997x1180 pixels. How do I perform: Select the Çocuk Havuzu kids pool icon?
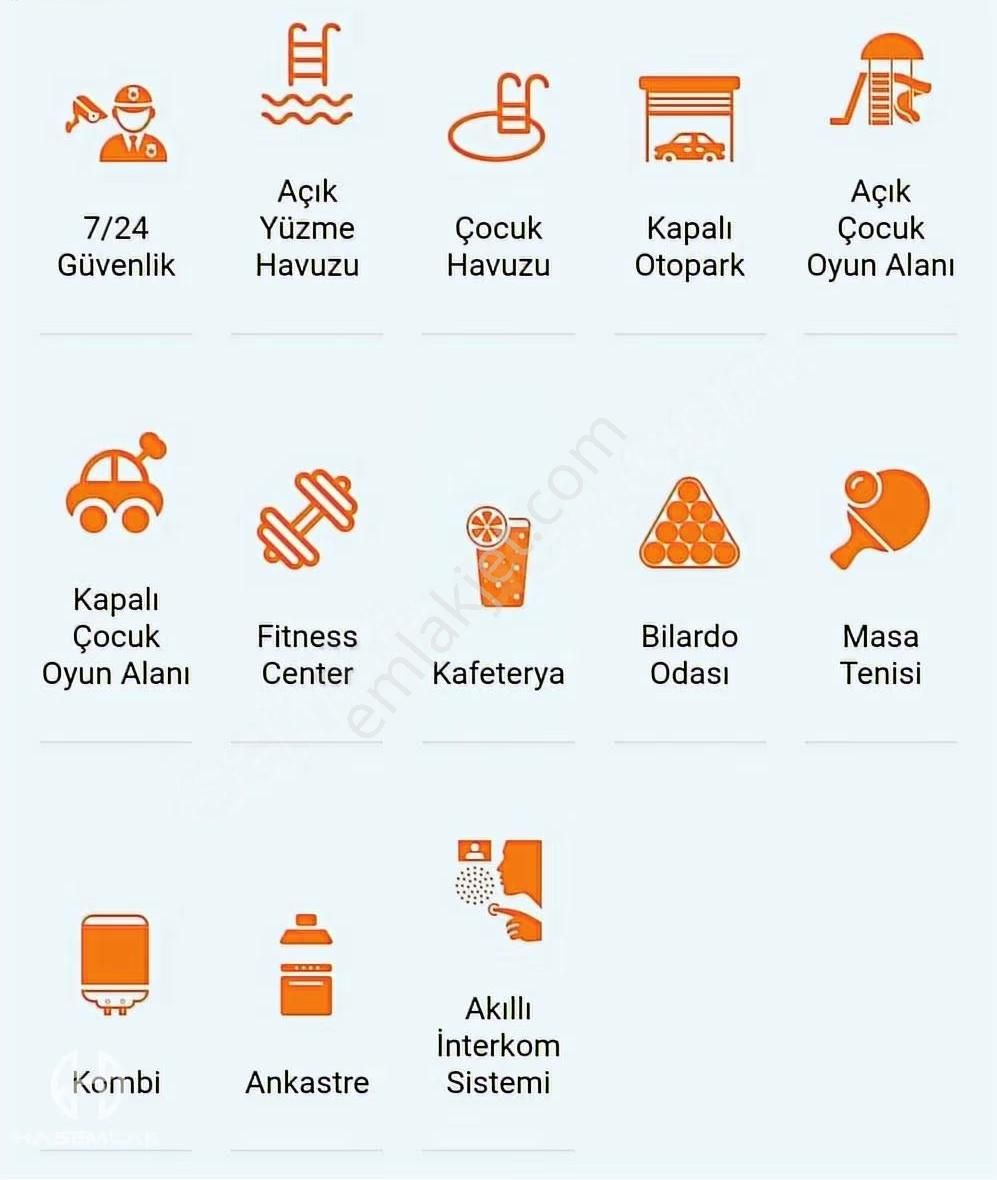click(x=498, y=115)
